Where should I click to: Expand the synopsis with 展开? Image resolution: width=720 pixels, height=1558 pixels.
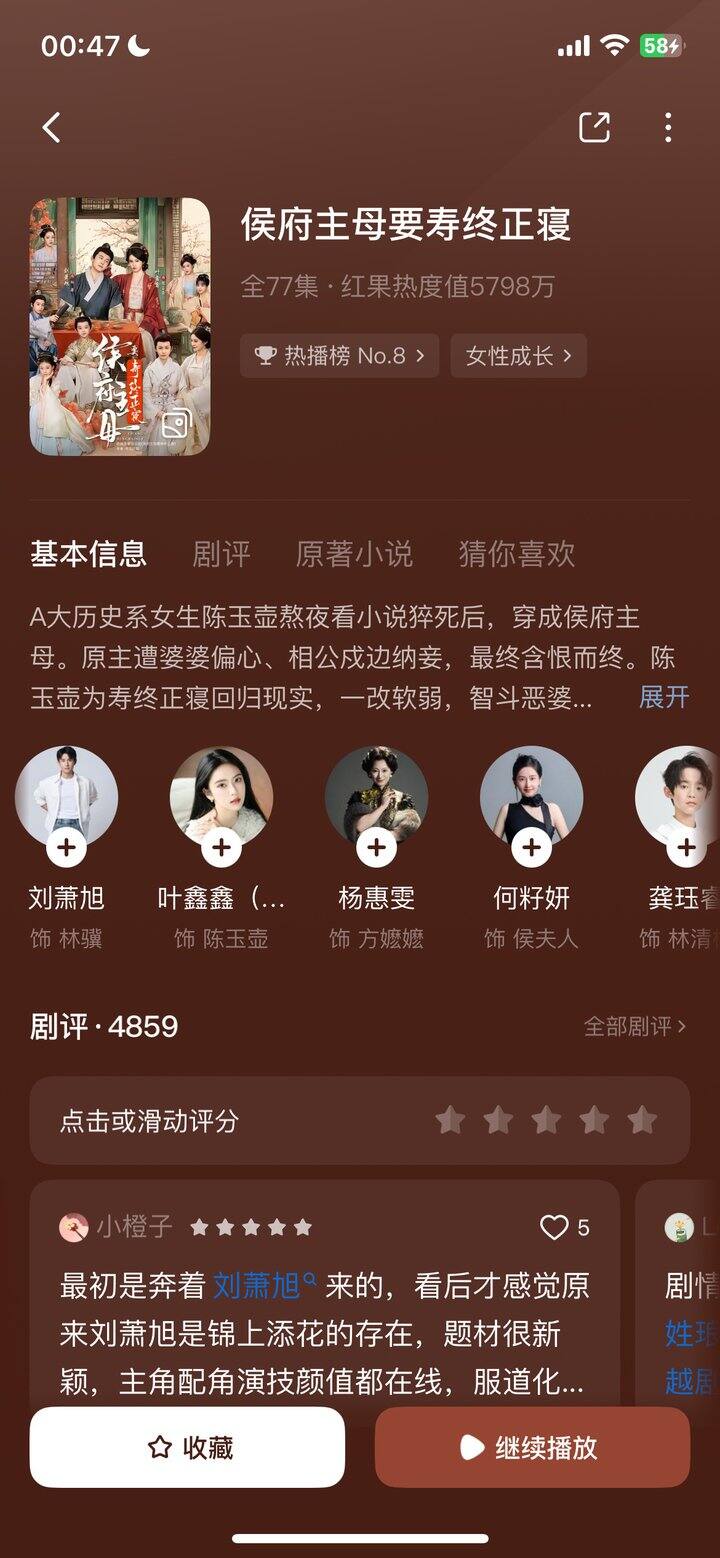click(664, 697)
